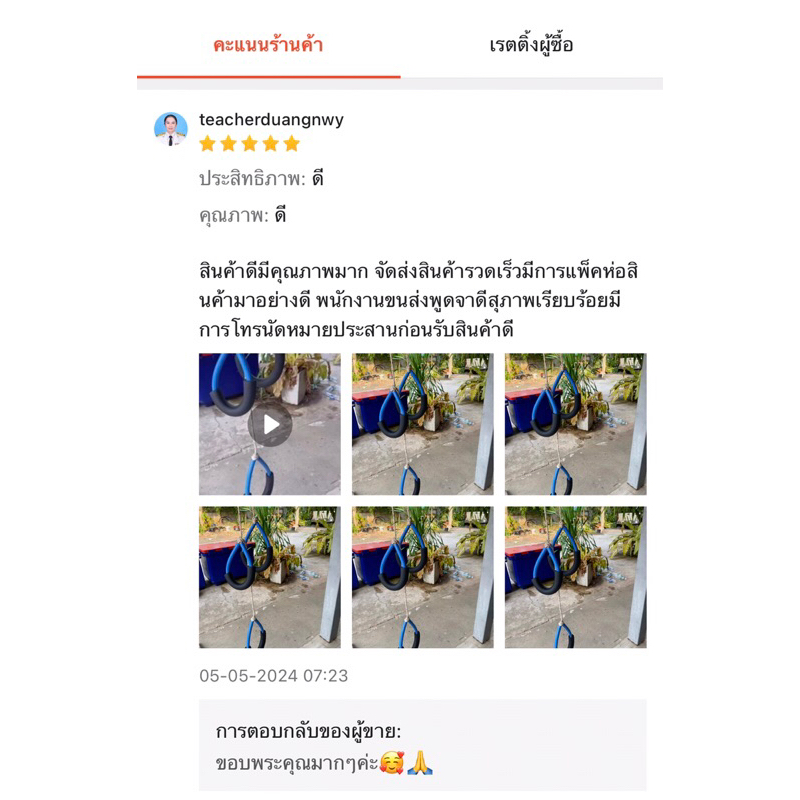Open teacherduangnwy's profile picture

tap(170, 129)
